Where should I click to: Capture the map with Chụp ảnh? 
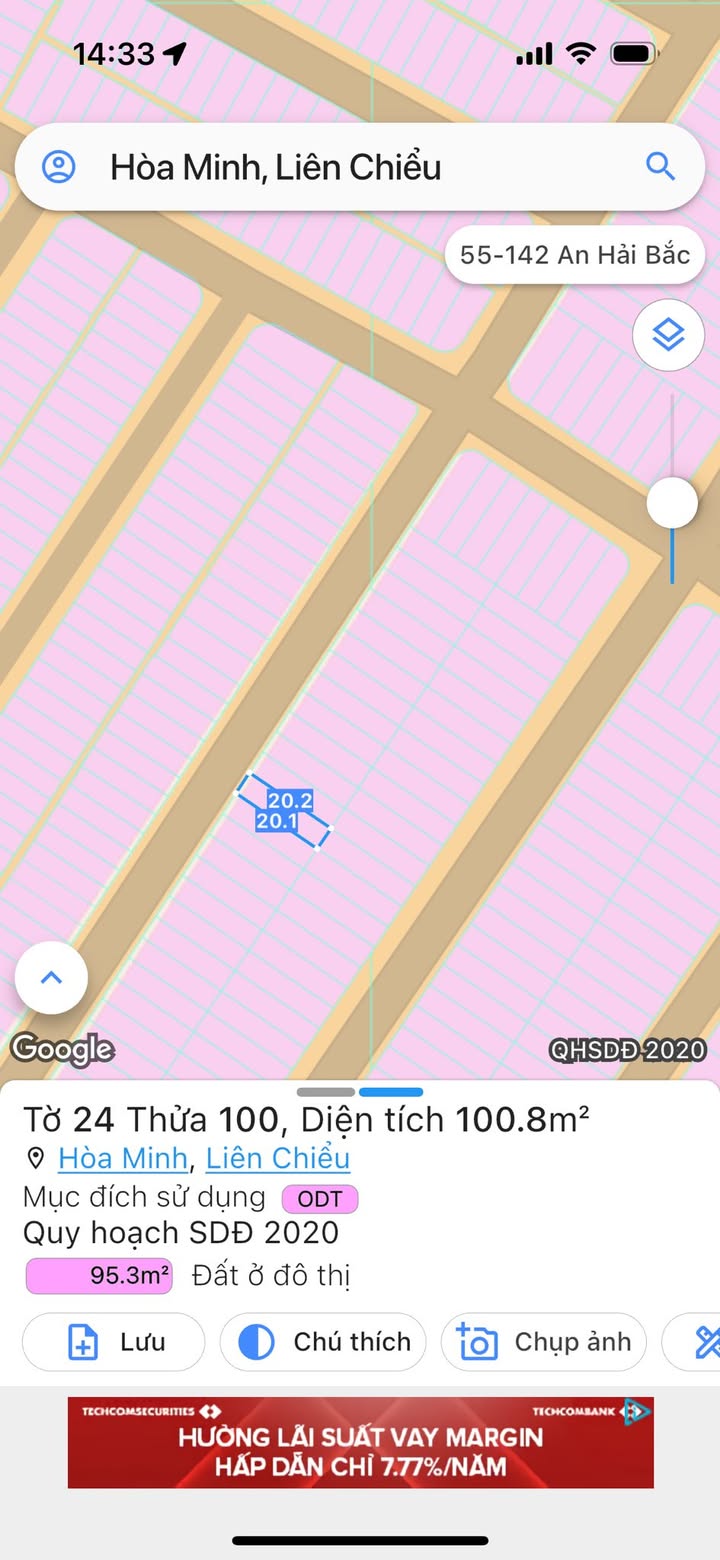click(544, 1342)
